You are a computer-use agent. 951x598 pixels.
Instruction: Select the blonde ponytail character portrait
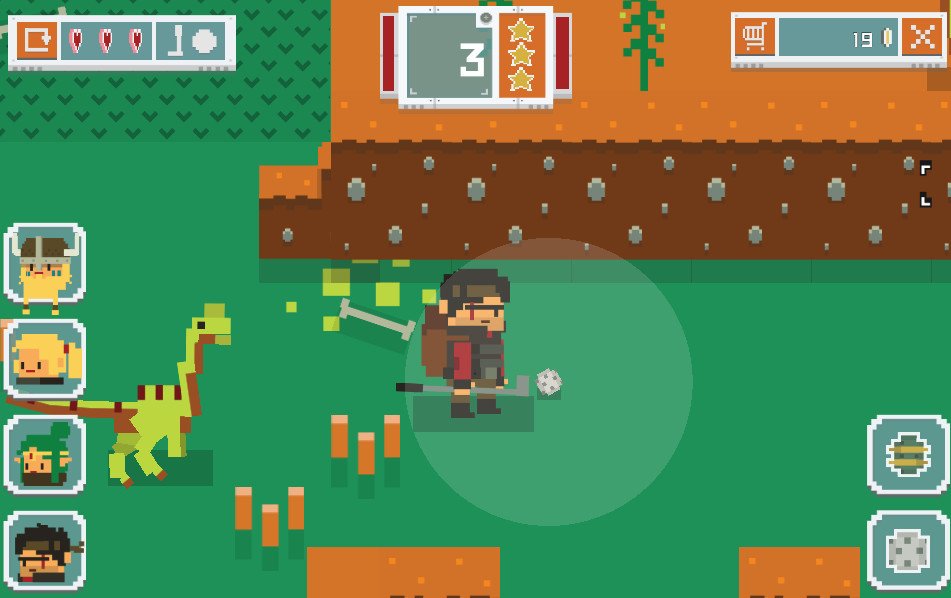pos(44,360)
